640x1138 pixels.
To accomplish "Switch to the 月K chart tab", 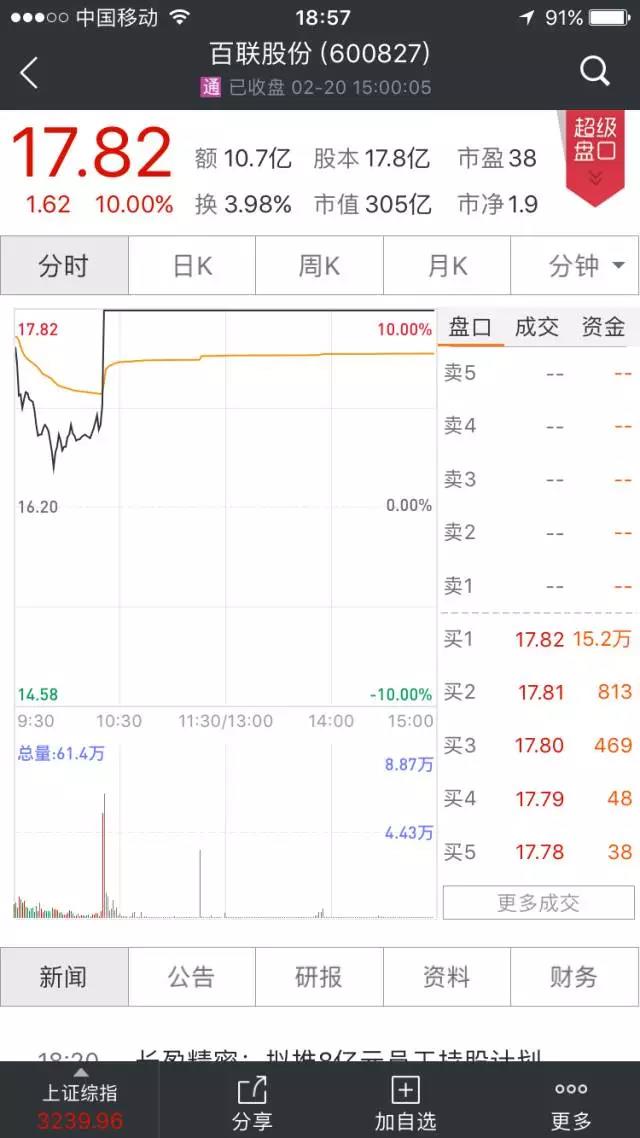I will pyautogui.click(x=447, y=266).
